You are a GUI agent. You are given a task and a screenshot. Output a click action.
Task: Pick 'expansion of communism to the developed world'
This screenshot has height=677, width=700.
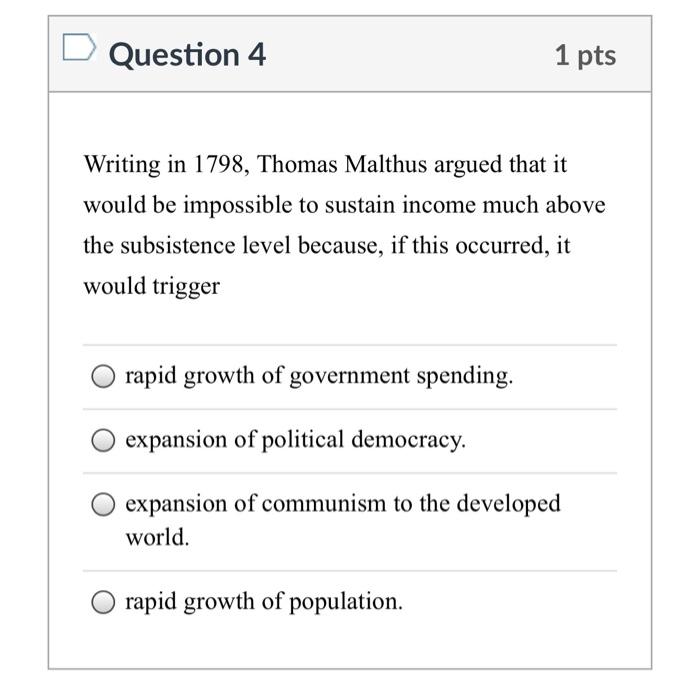click(103, 505)
